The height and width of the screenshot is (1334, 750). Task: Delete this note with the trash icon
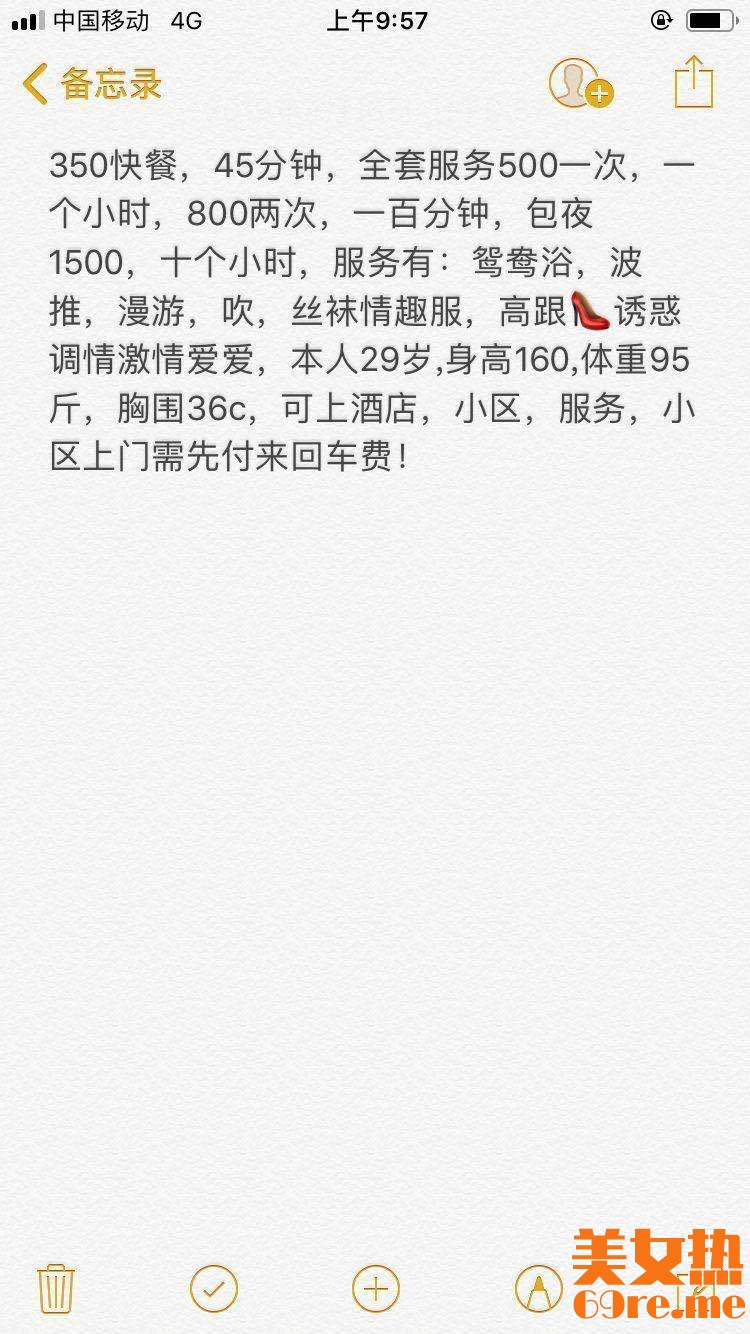tap(56, 1288)
